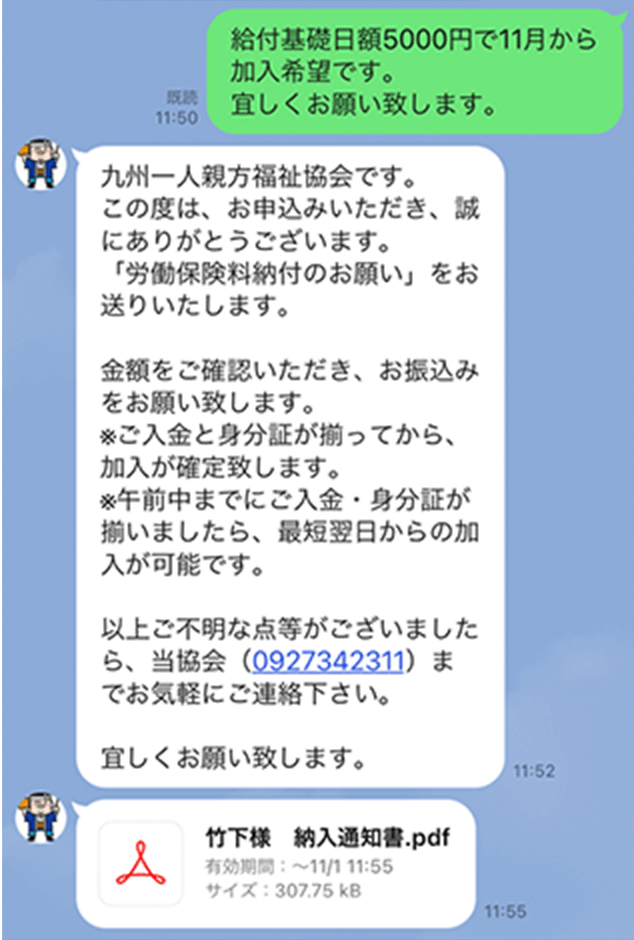
Task: Call the phone number 0927342311
Action: [x=328, y=661]
